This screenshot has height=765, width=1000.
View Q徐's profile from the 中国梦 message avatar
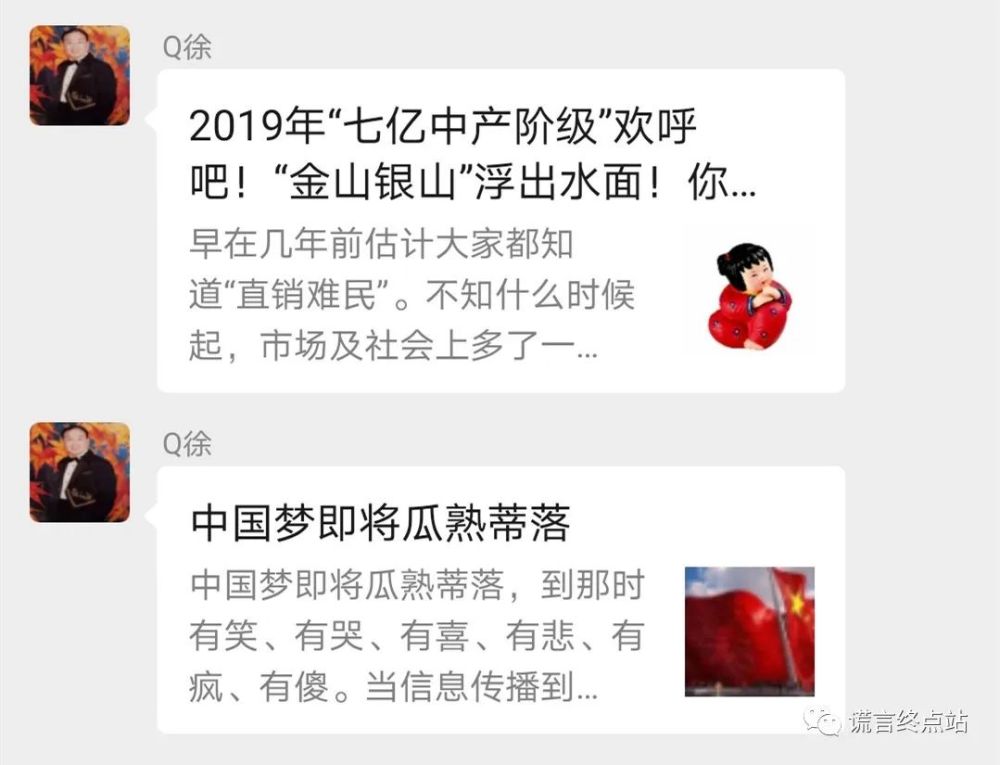[x=80, y=472]
